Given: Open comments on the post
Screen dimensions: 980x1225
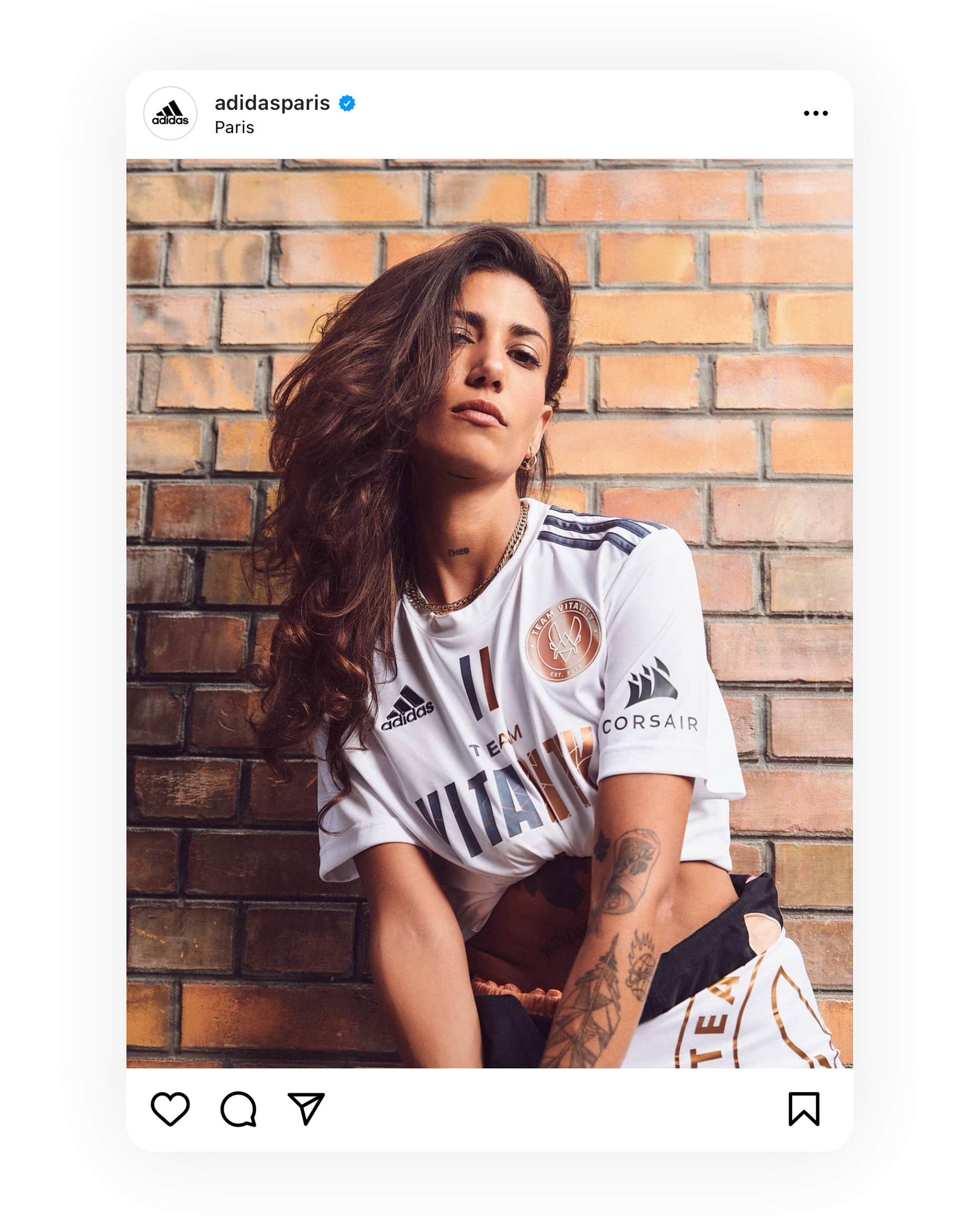Looking at the screenshot, I should coord(238,1109).
